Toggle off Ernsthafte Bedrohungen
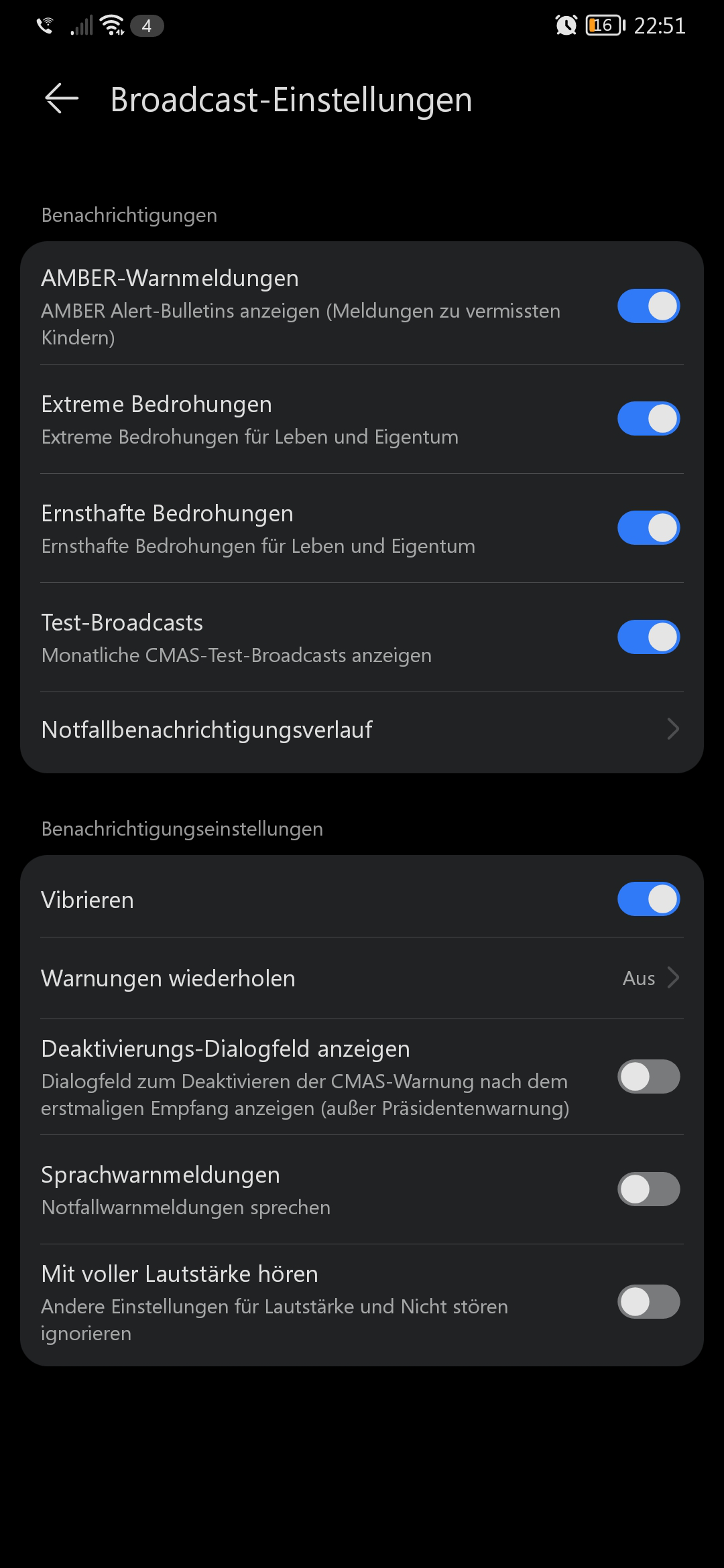 point(648,528)
